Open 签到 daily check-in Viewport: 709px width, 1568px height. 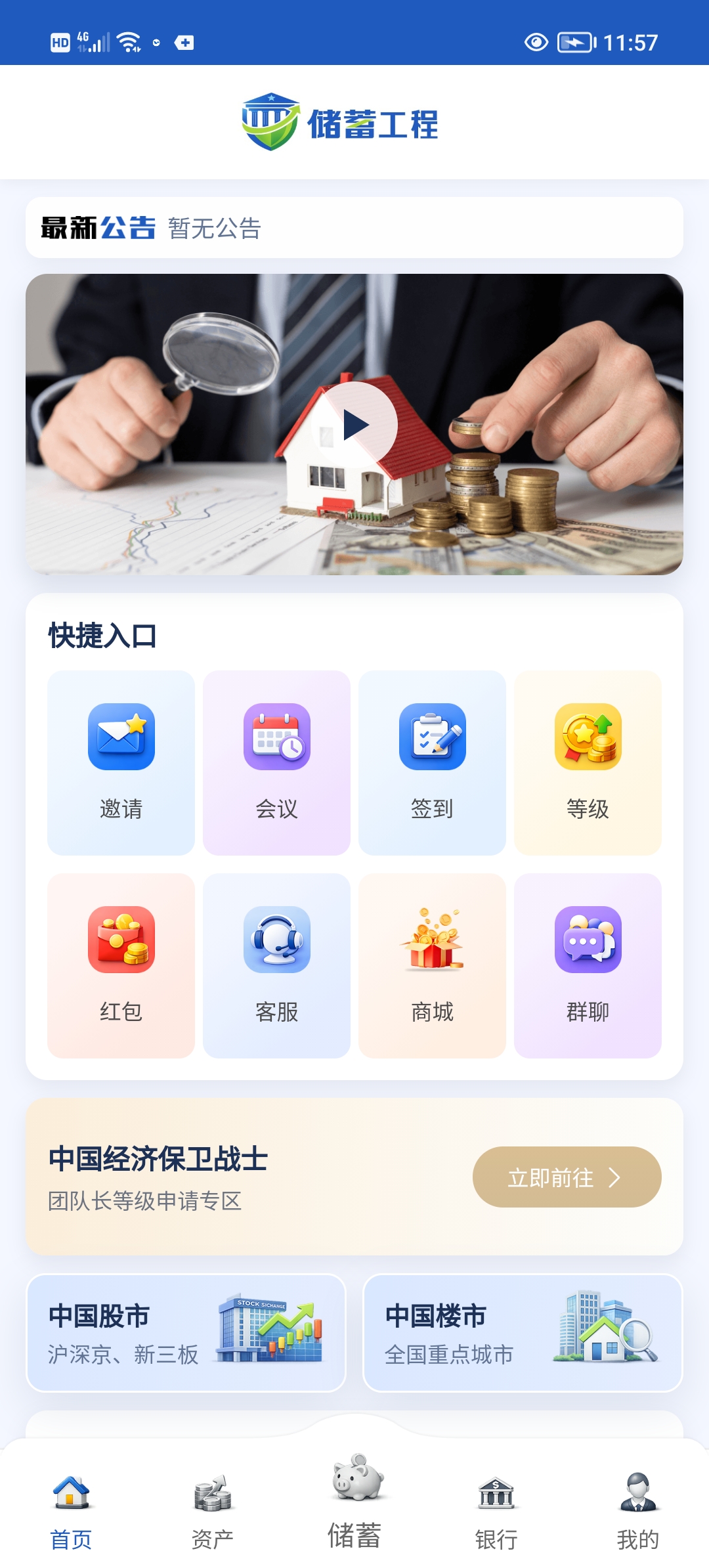pos(432,762)
